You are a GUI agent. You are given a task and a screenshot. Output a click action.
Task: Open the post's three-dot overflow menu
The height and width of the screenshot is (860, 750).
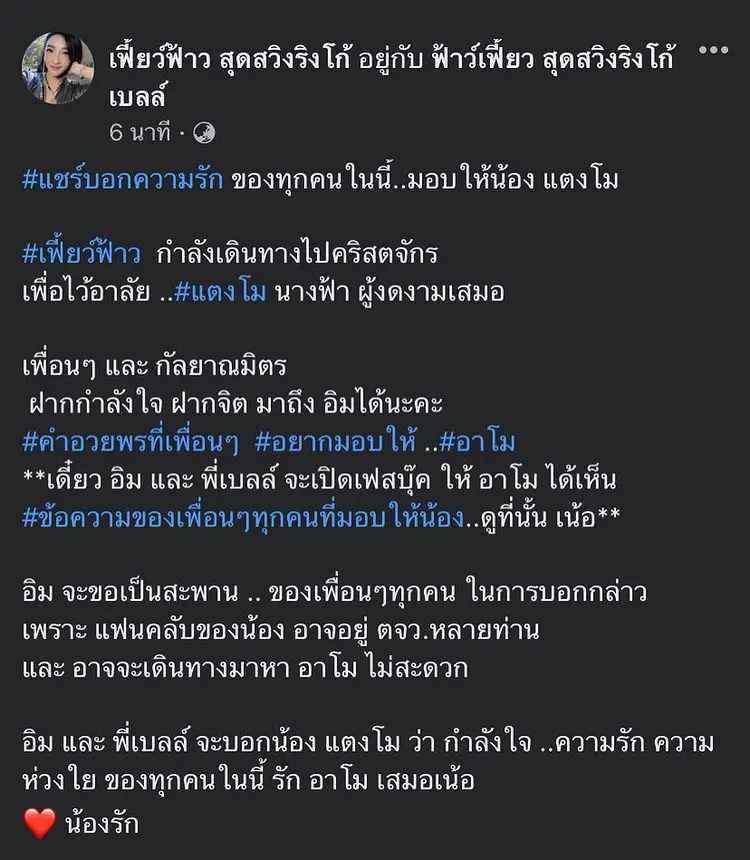coord(712,51)
